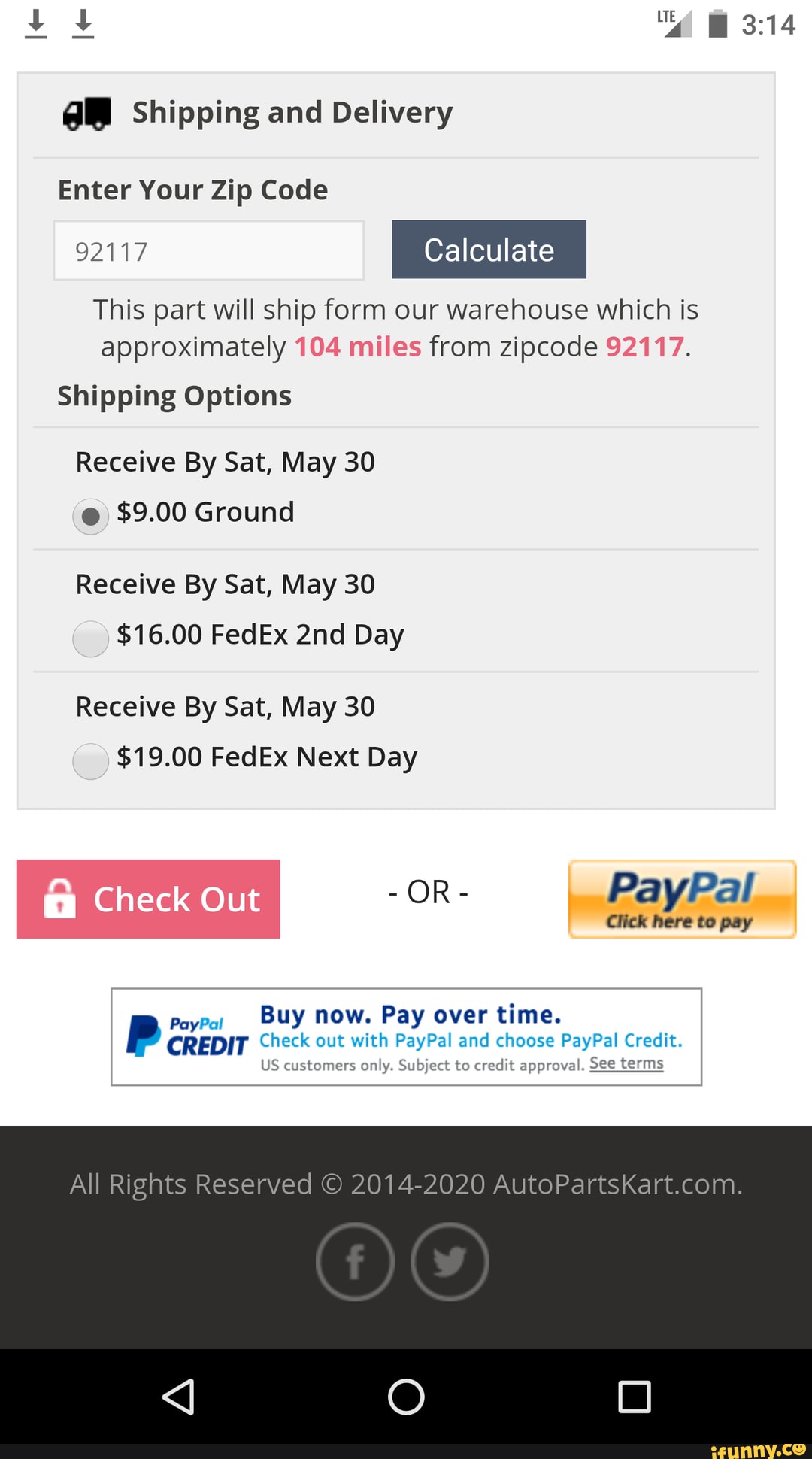Click the PayPal 'Click here to pay' button
Viewport: 812px width, 1459px height.
pos(681,899)
